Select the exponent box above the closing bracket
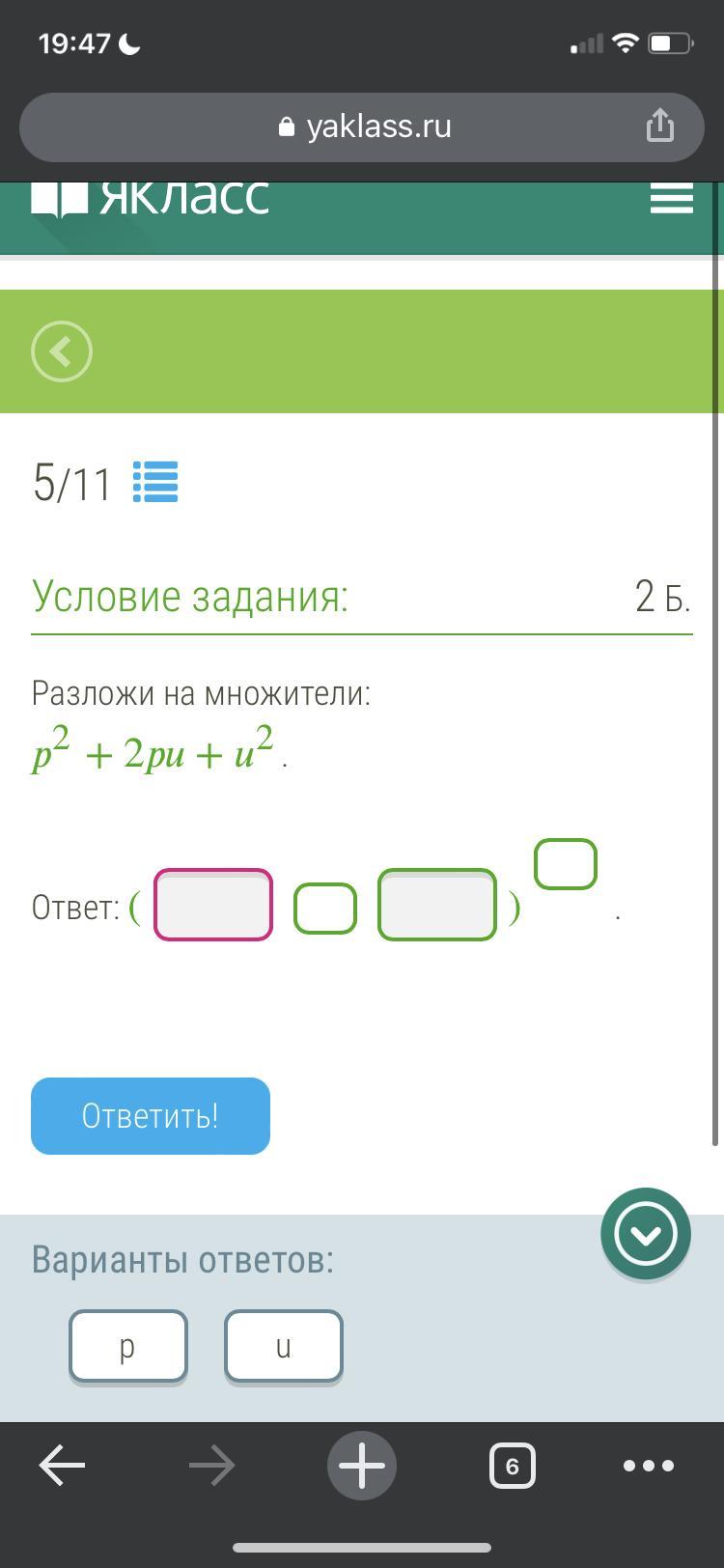This screenshot has width=724, height=1568. pyautogui.click(x=566, y=863)
